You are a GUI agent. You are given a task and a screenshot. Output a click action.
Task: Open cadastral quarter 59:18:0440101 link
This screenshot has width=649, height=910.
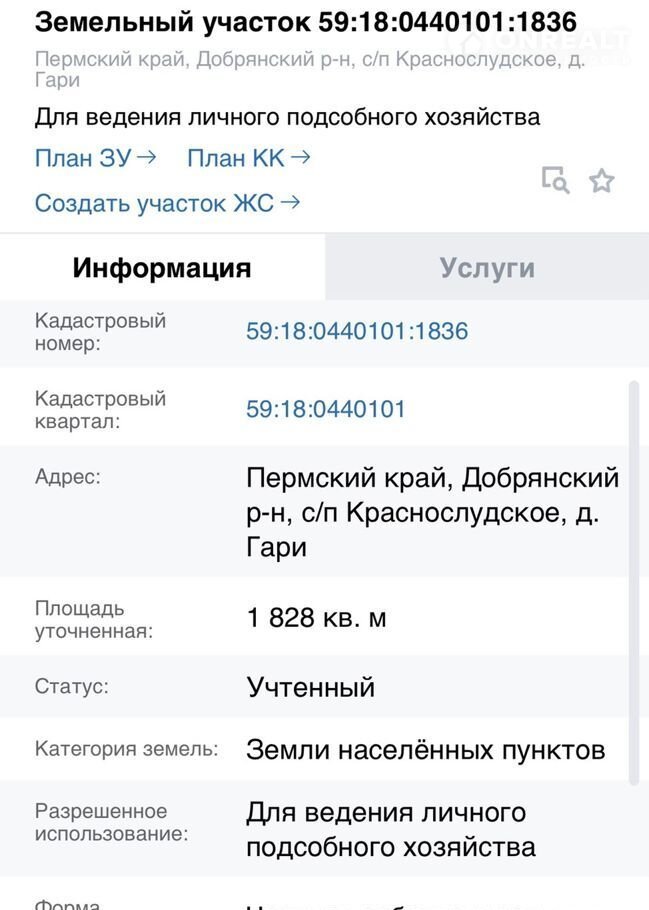326,409
